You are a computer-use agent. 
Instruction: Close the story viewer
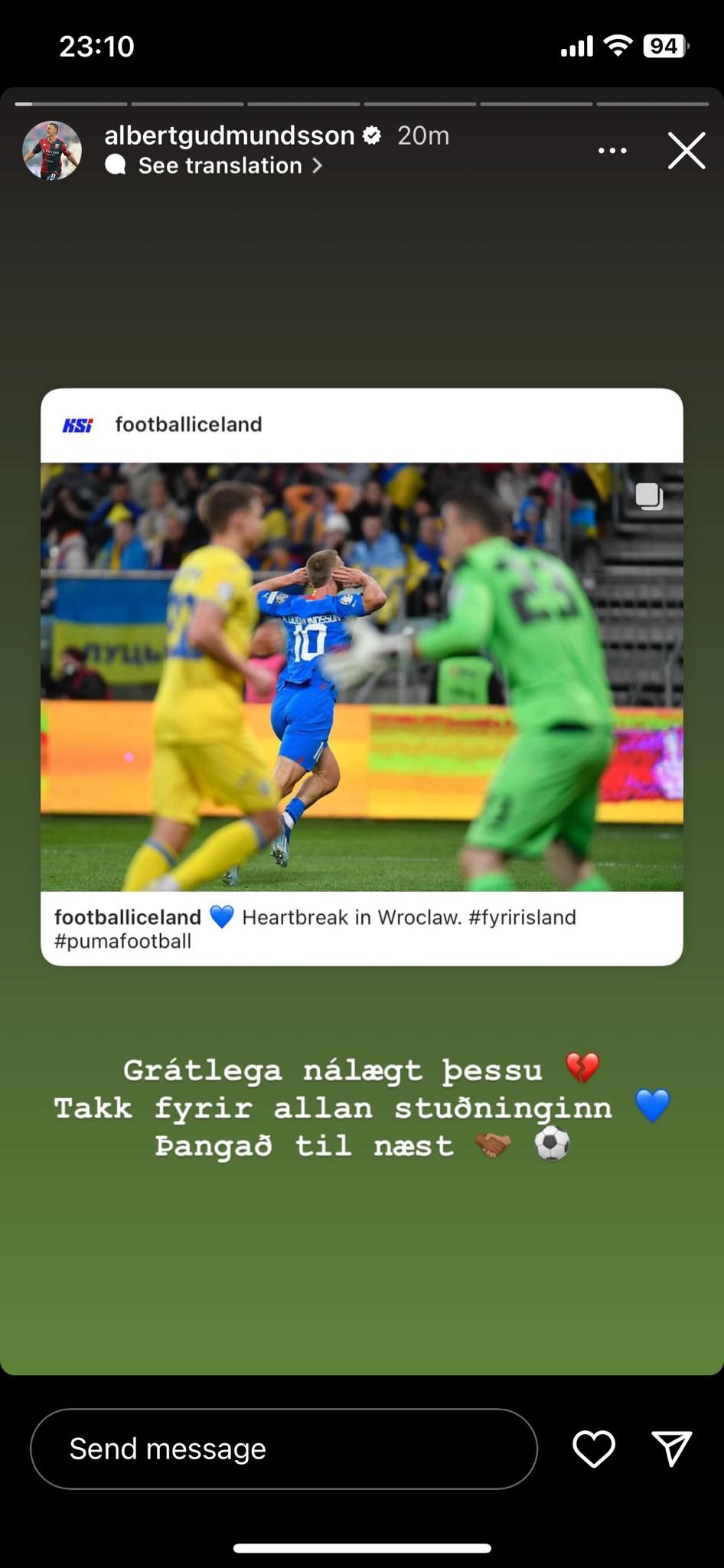(x=686, y=150)
